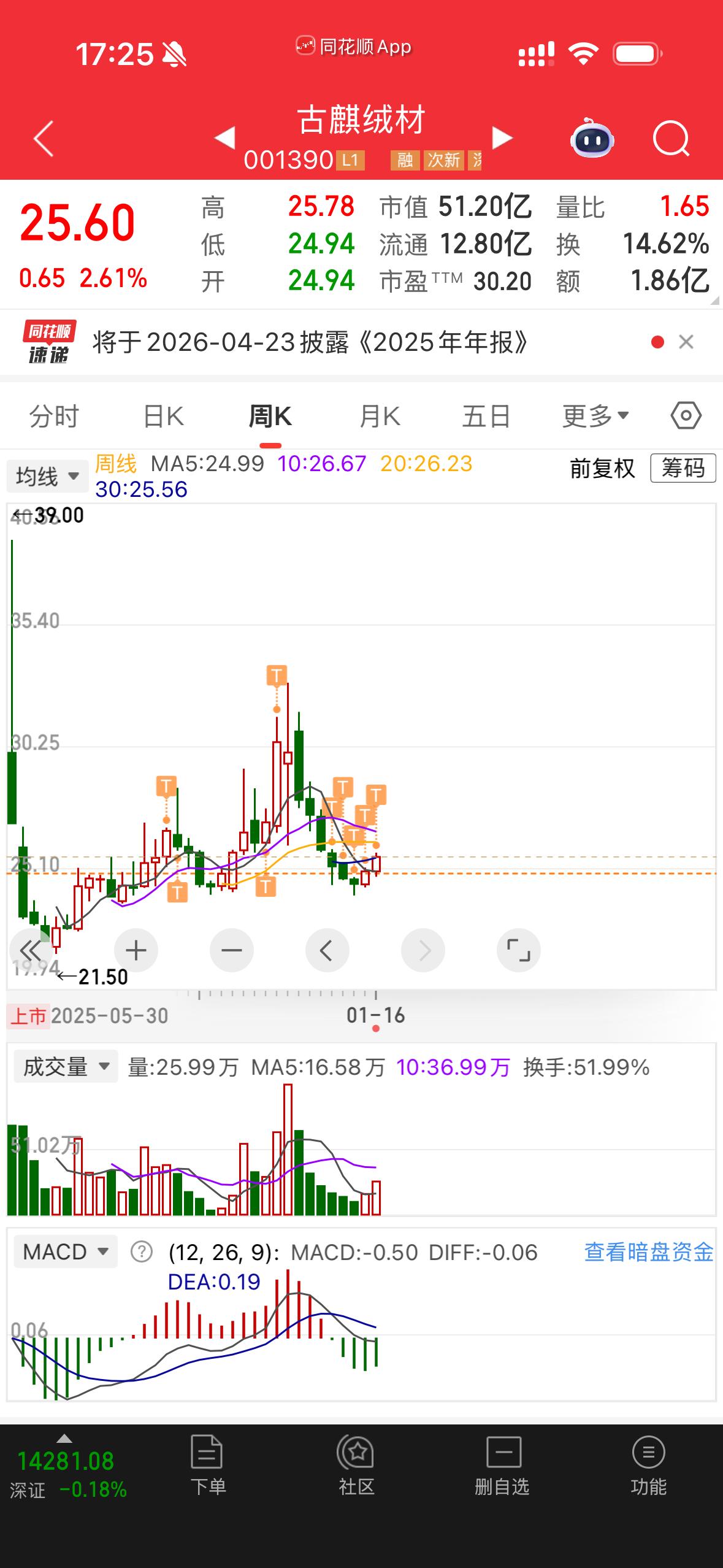Tap the MACD help question mark icon
Viewport: 723px width, 1568px height.
tap(142, 1251)
